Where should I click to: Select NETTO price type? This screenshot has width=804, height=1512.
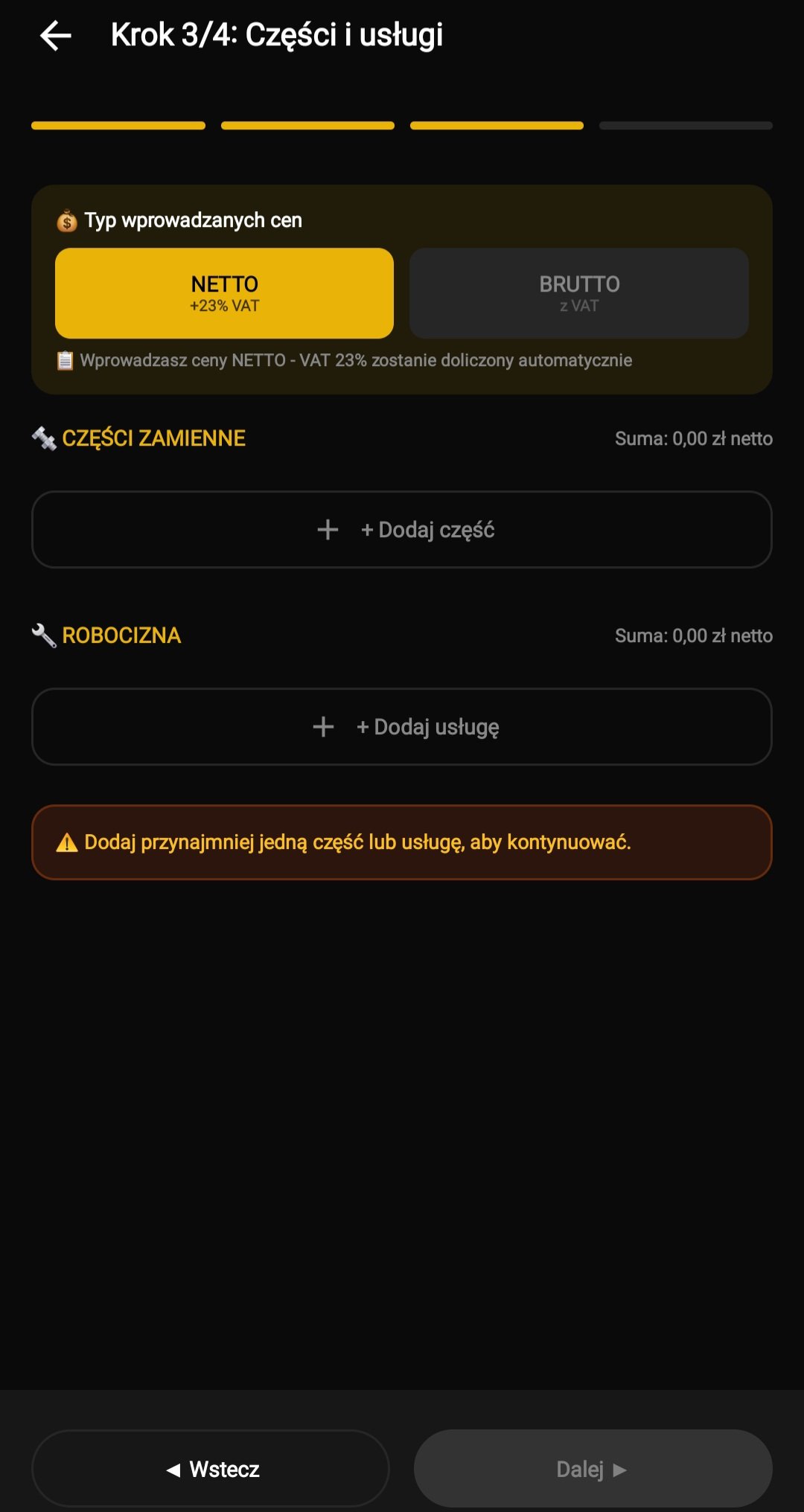tap(224, 293)
